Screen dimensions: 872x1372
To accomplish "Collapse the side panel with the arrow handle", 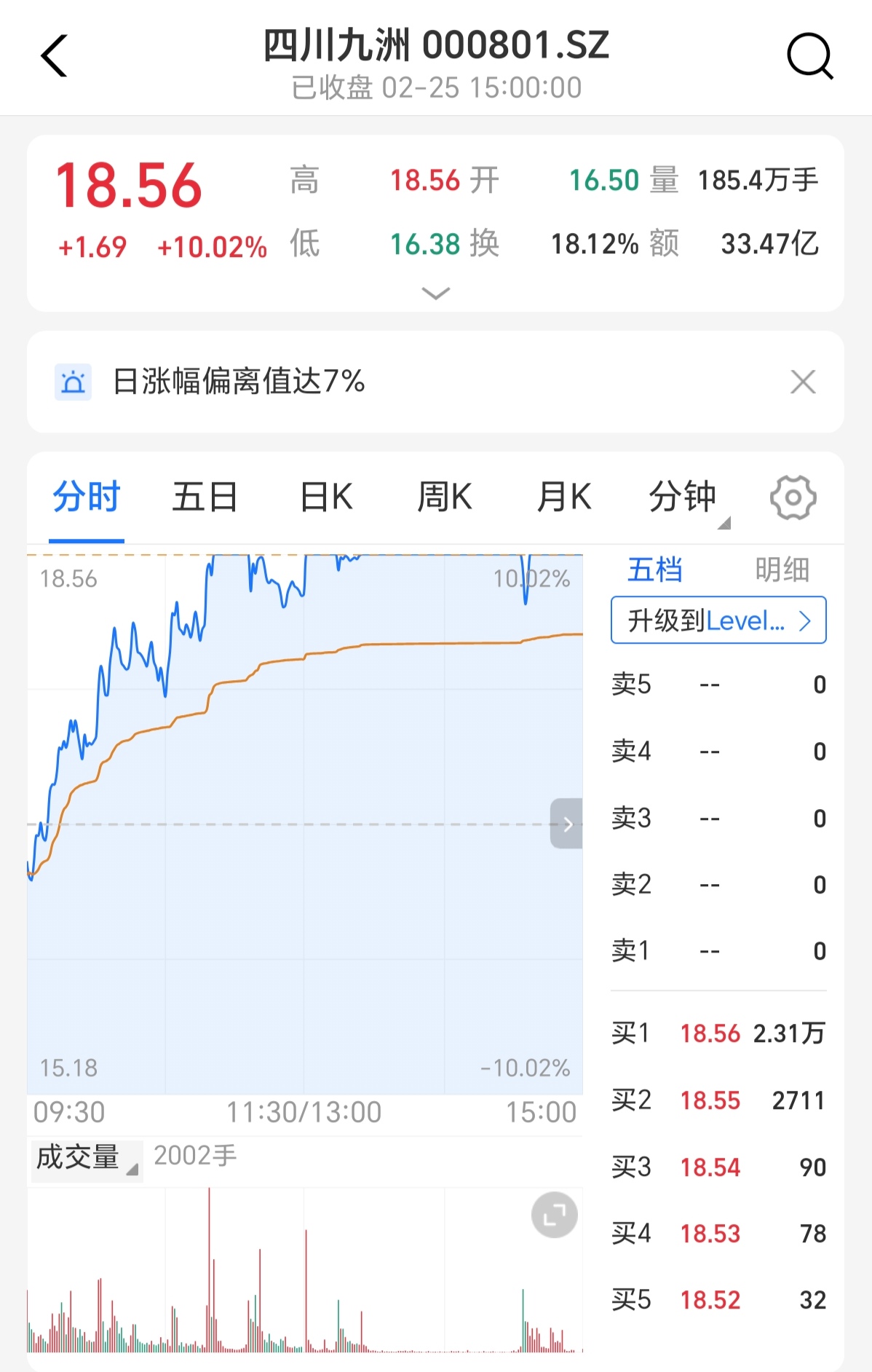I will 567,824.
